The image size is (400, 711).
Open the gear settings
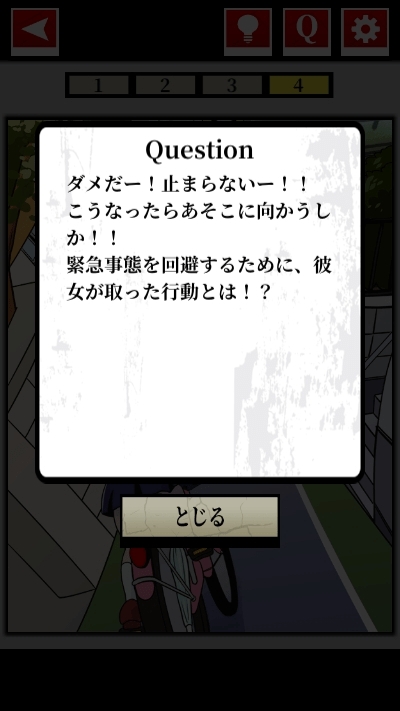coord(365,30)
